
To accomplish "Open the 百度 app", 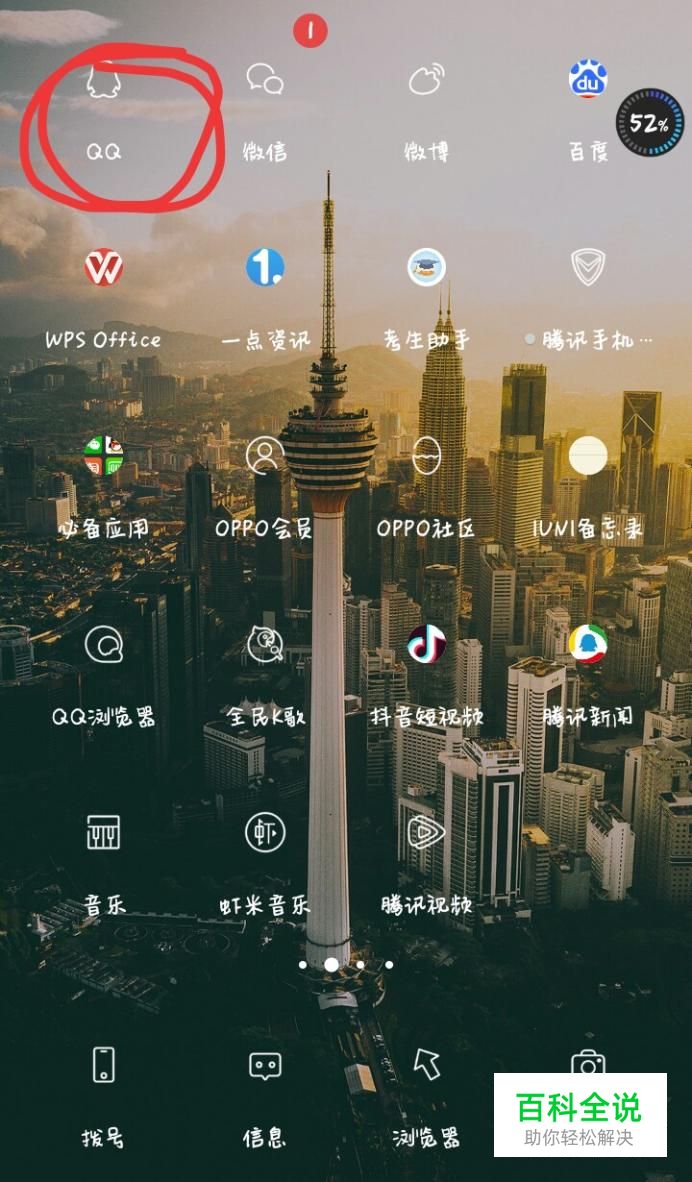I will point(588,80).
